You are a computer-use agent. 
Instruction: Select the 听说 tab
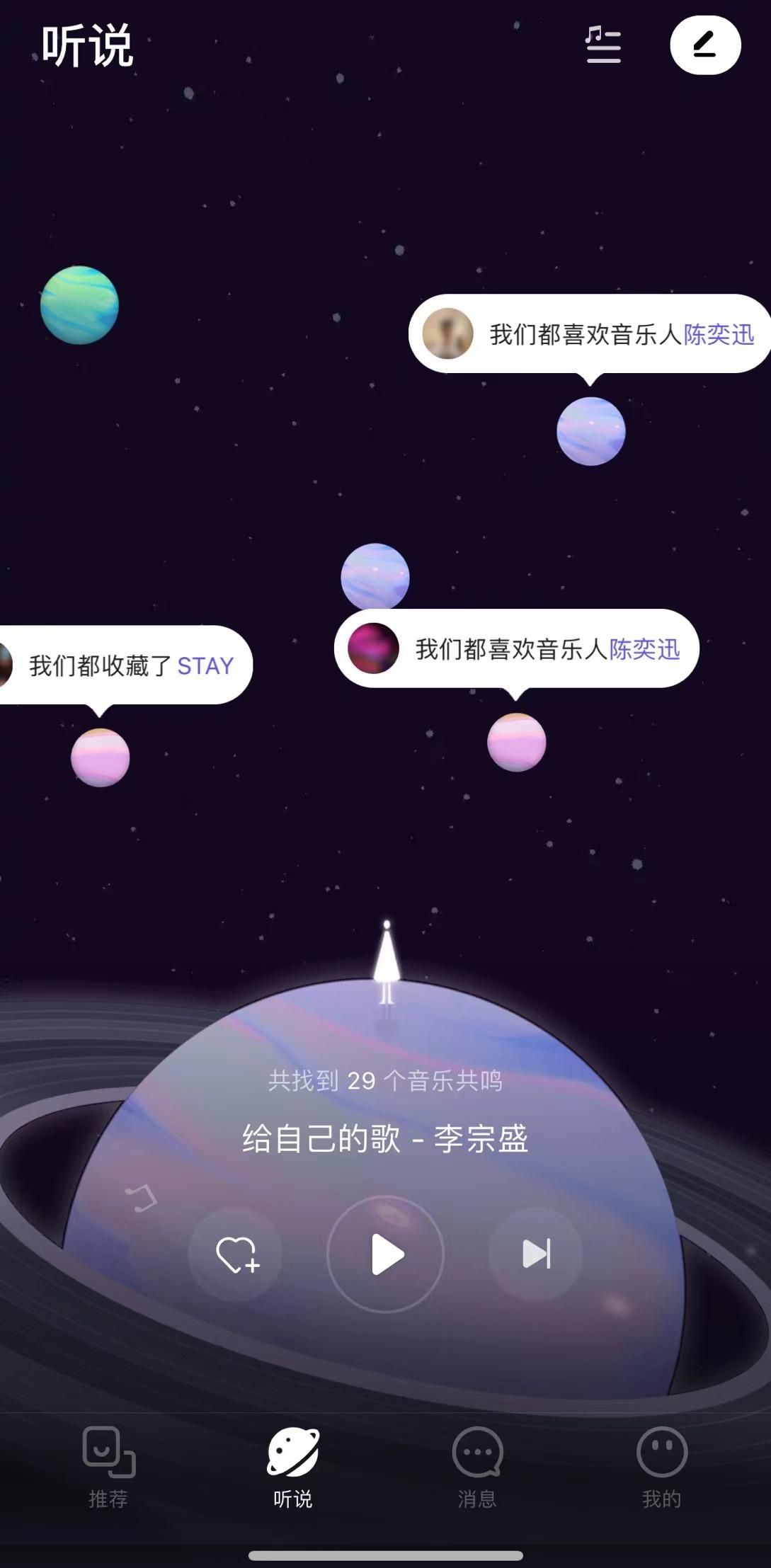[x=293, y=1467]
